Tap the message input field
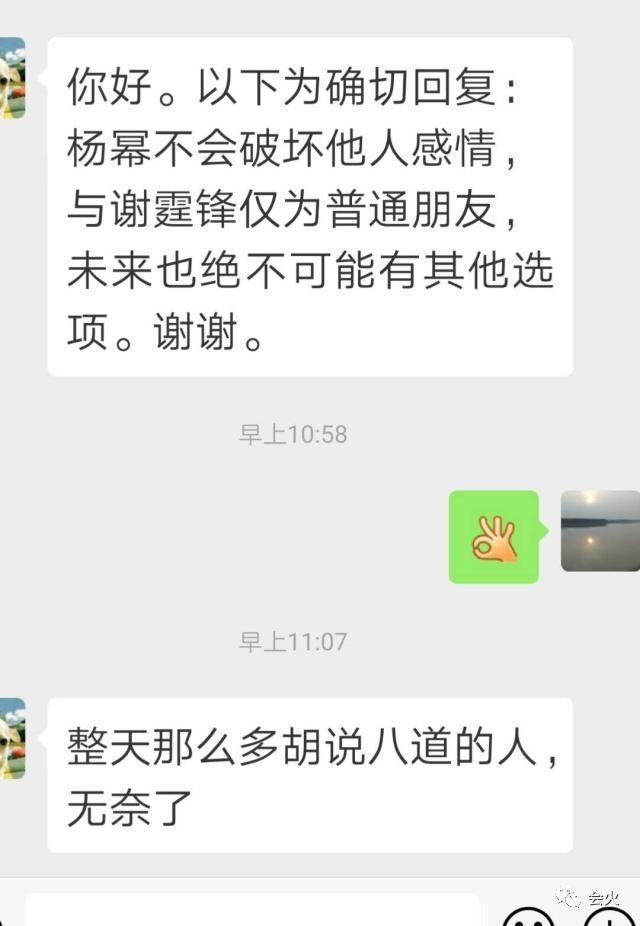The width and height of the screenshot is (640, 926). 253,910
